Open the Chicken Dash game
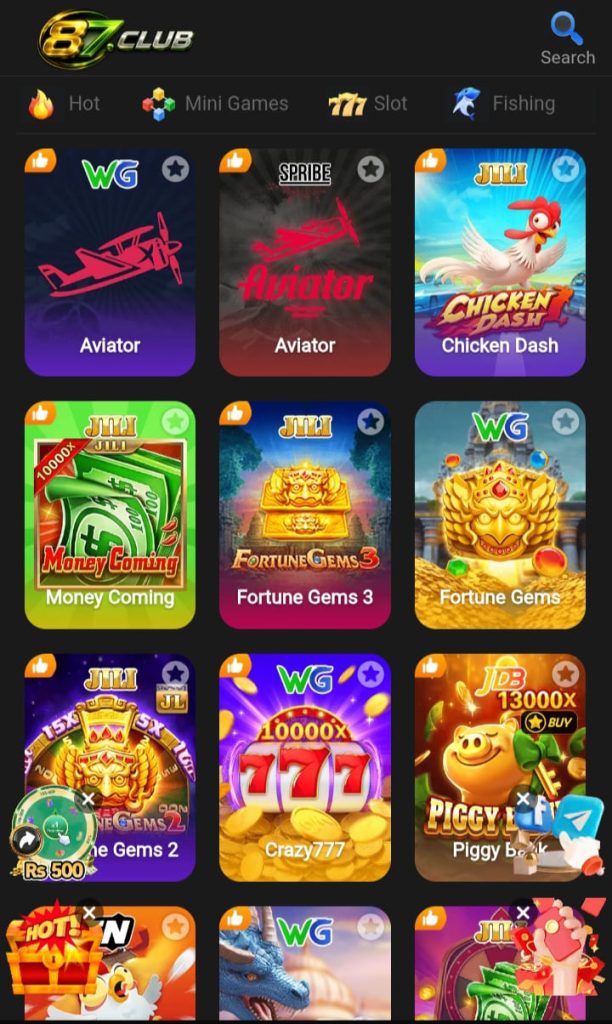The height and width of the screenshot is (1024, 612). [x=500, y=262]
